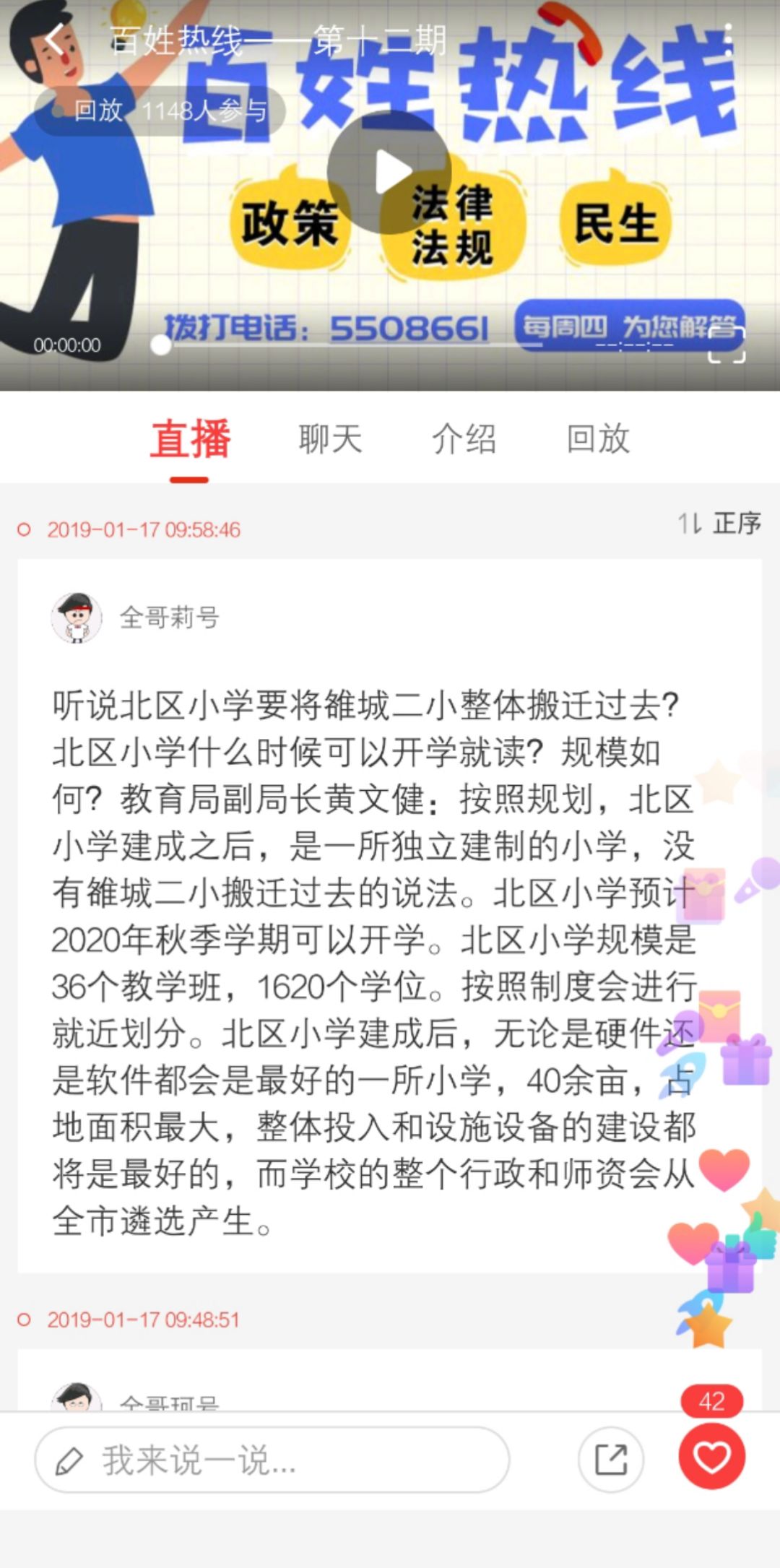The height and width of the screenshot is (1568, 780).
Task: Toggle the 正序 sort order
Action: coord(719,523)
